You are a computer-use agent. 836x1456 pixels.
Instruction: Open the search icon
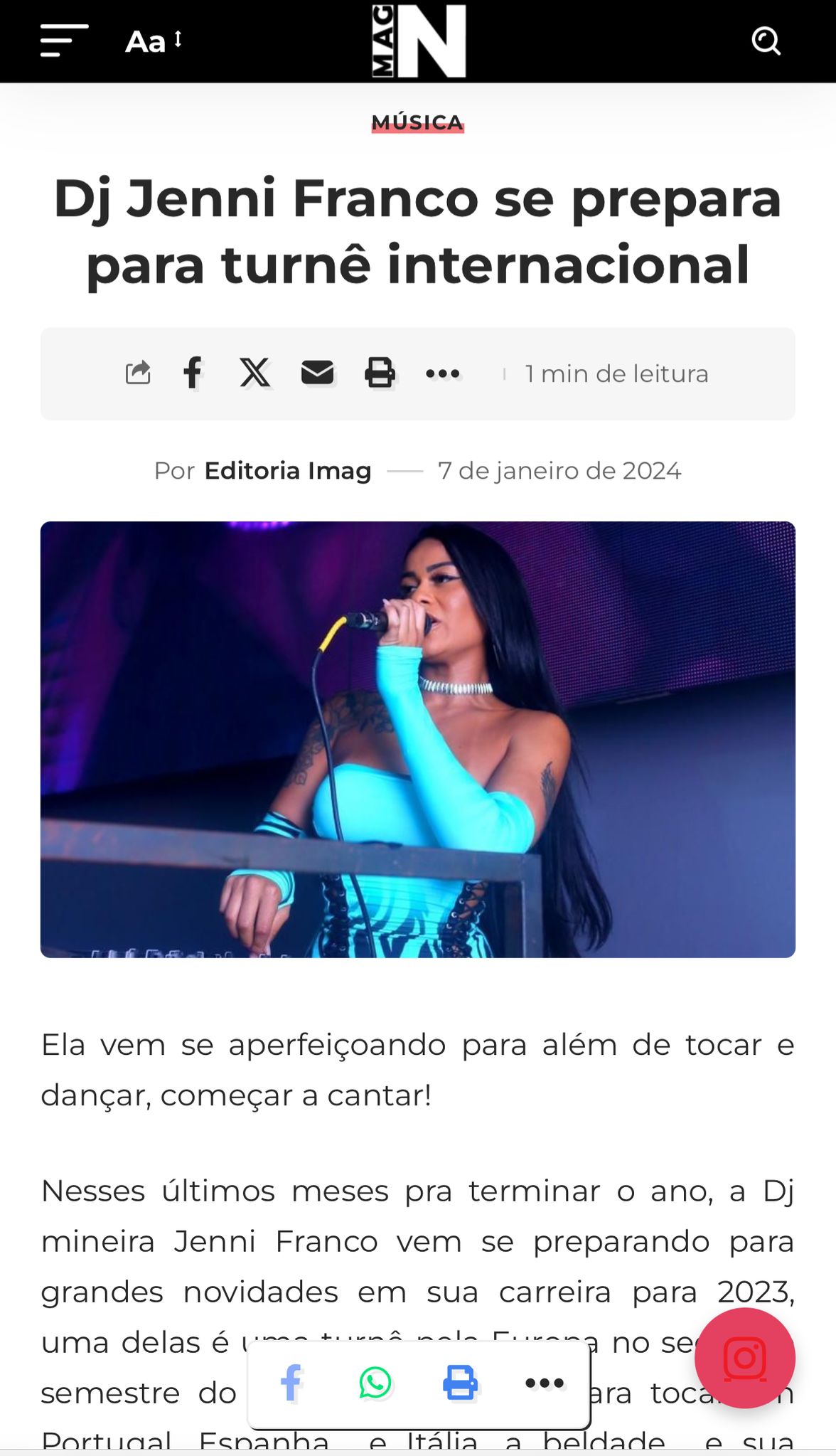(x=766, y=41)
